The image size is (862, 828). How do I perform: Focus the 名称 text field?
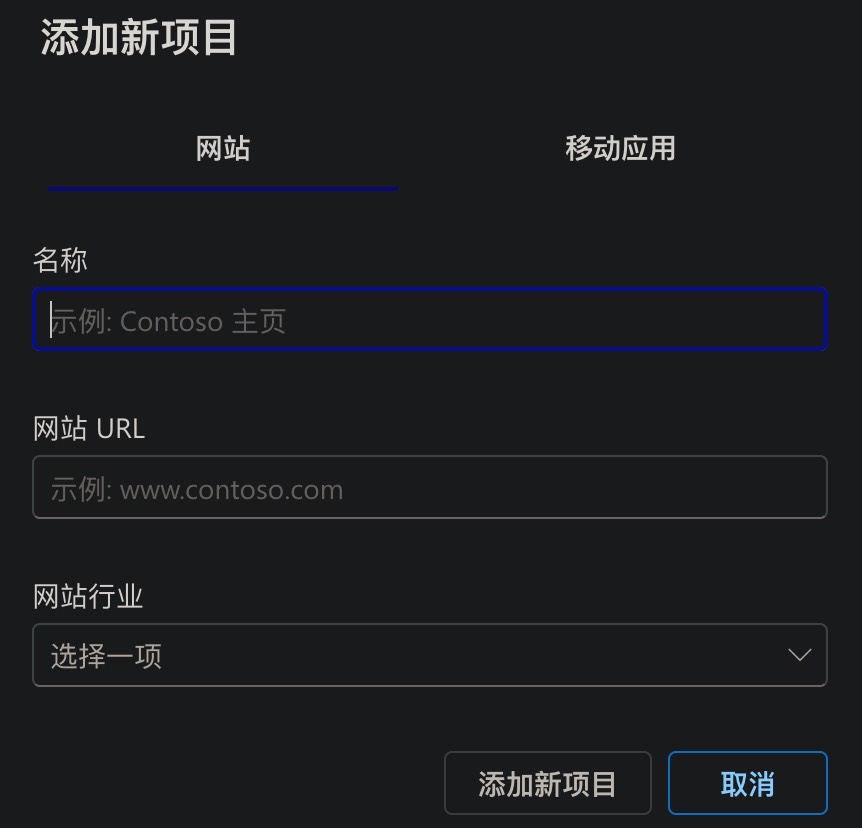tap(430, 320)
